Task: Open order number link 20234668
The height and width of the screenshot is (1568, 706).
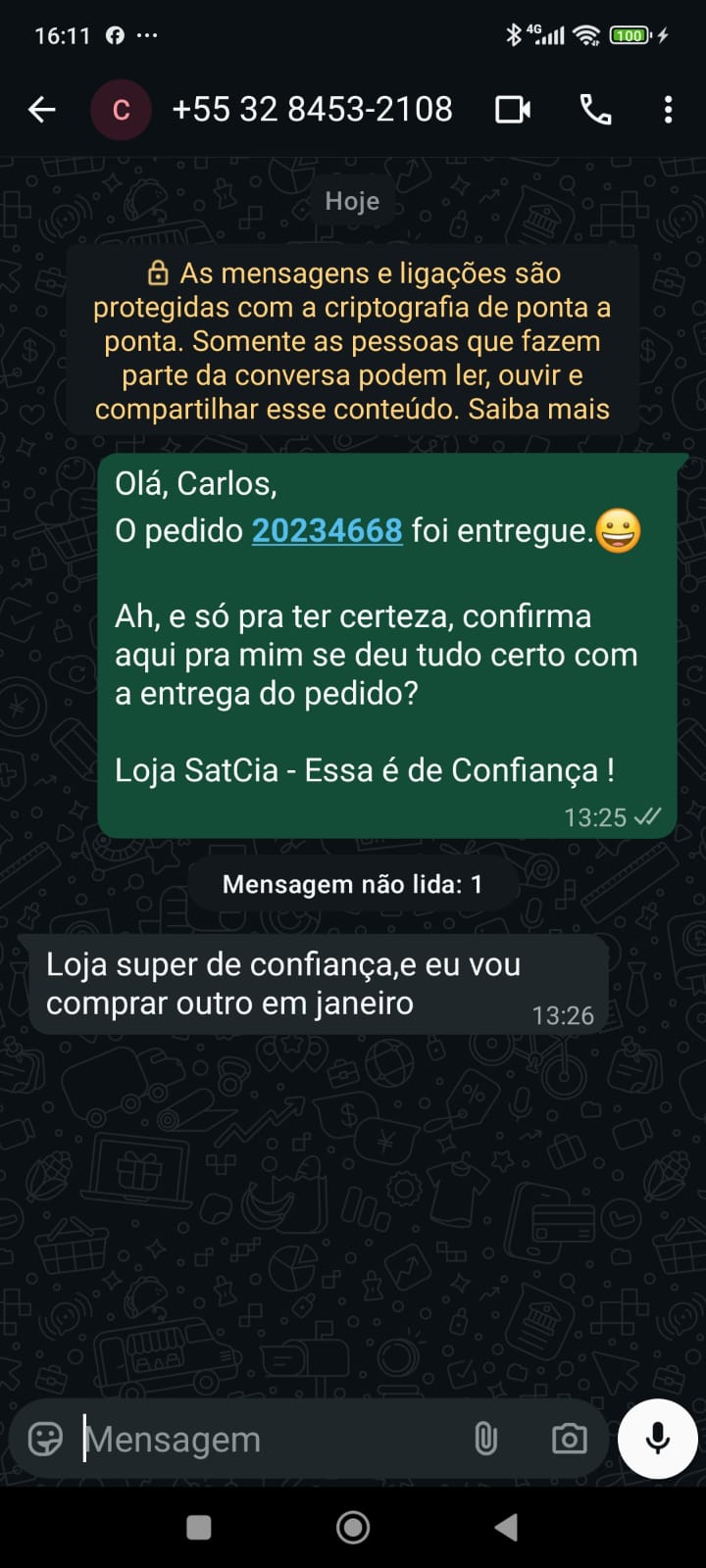Action: (x=327, y=530)
